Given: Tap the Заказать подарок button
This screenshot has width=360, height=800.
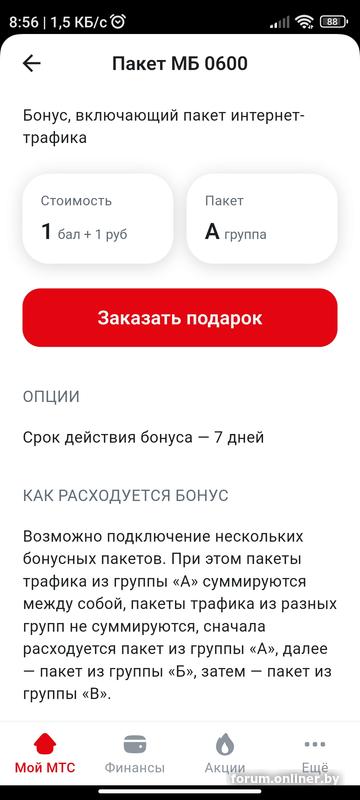Looking at the screenshot, I should pos(180,318).
